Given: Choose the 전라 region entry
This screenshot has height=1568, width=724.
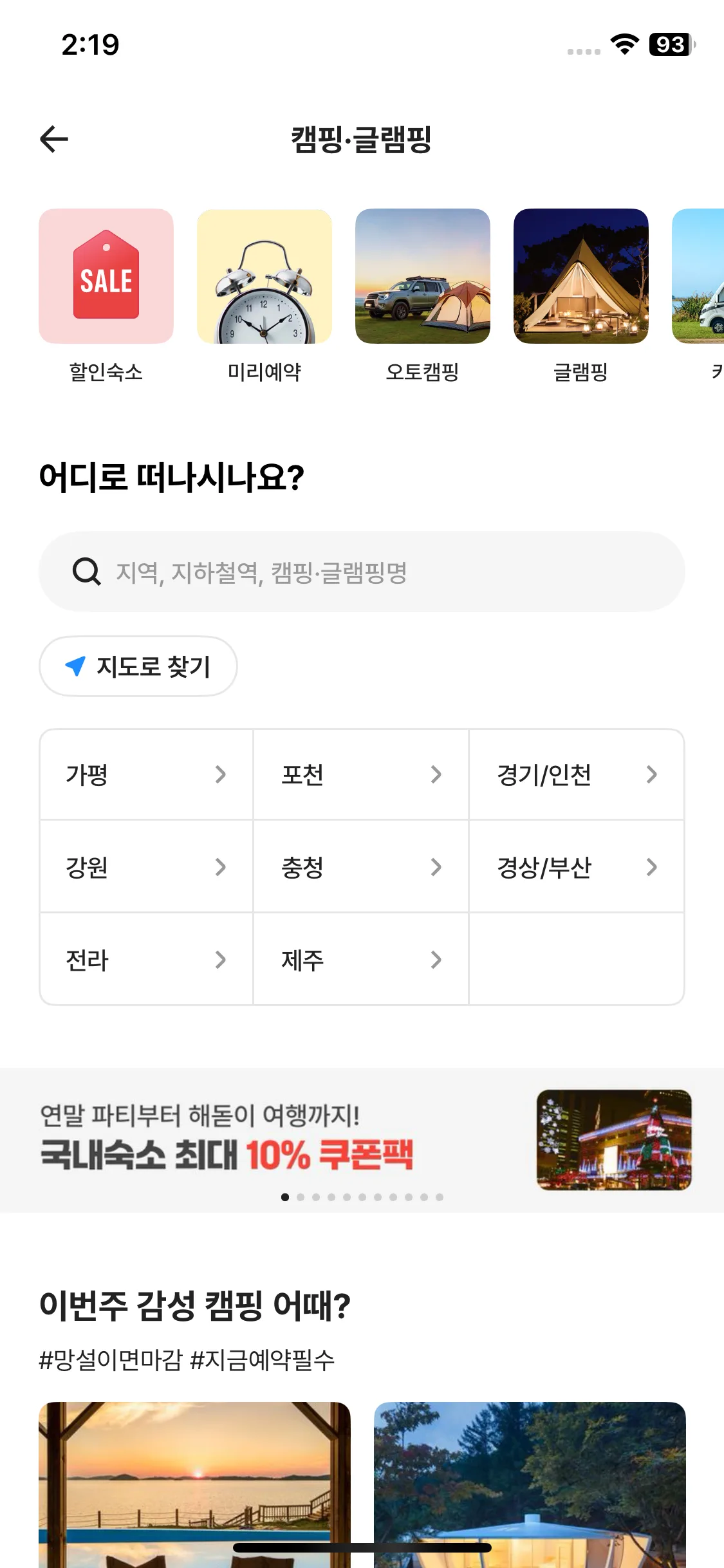Looking at the screenshot, I should 146,960.
